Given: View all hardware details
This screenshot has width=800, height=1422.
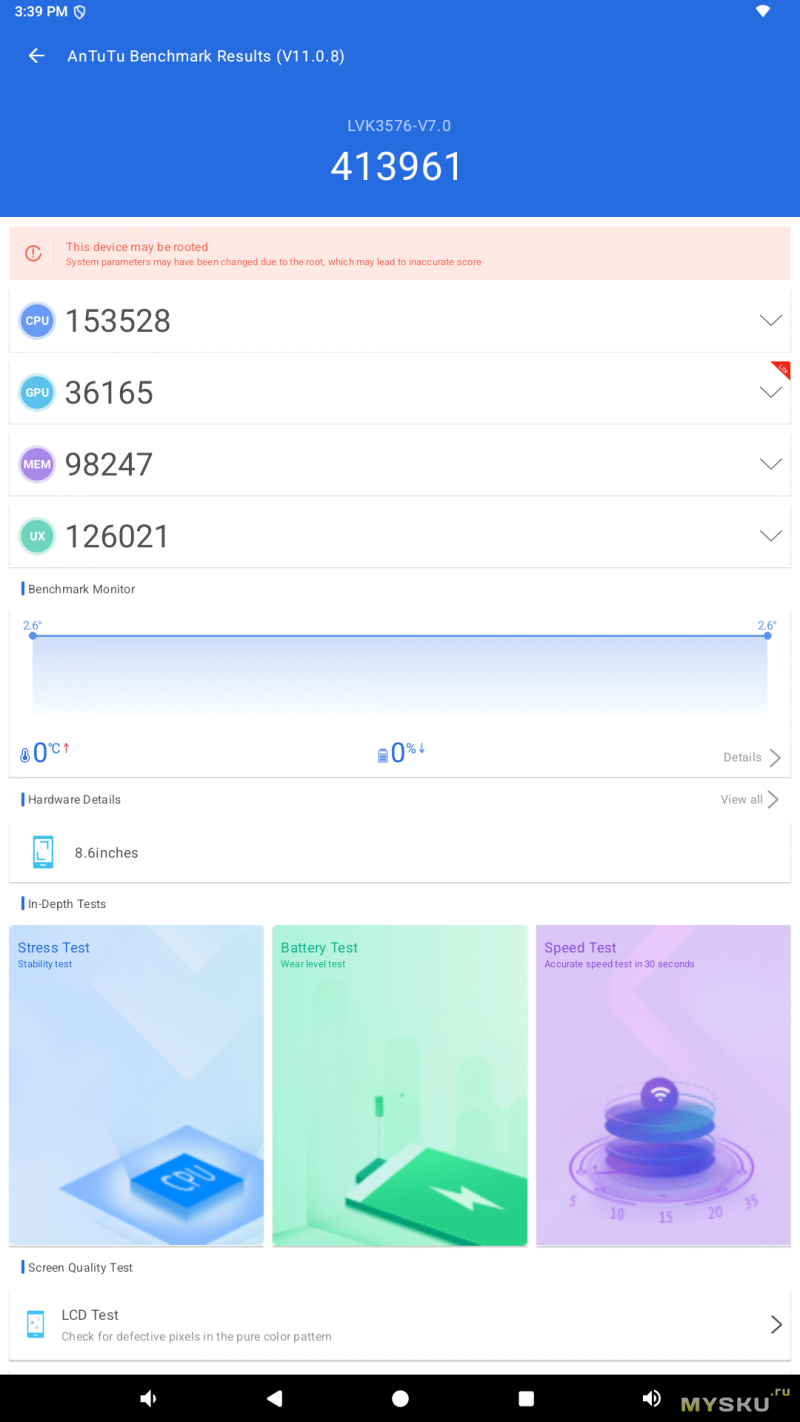Looking at the screenshot, I should point(750,799).
